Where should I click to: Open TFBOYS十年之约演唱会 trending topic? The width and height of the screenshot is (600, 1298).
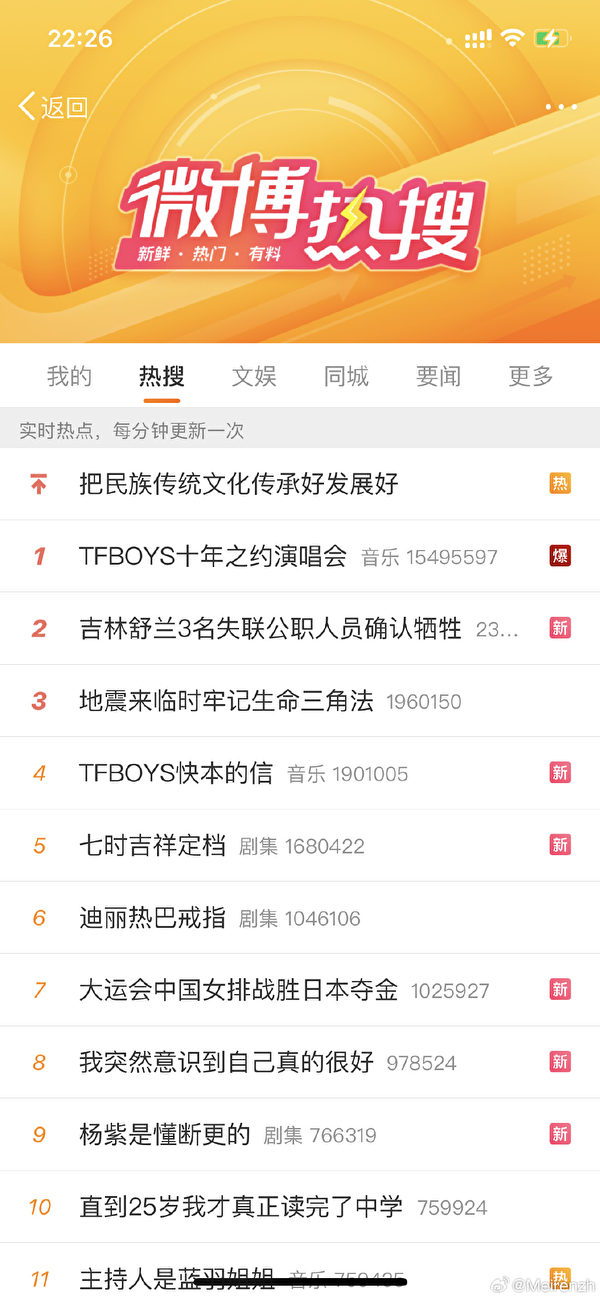pos(300,556)
